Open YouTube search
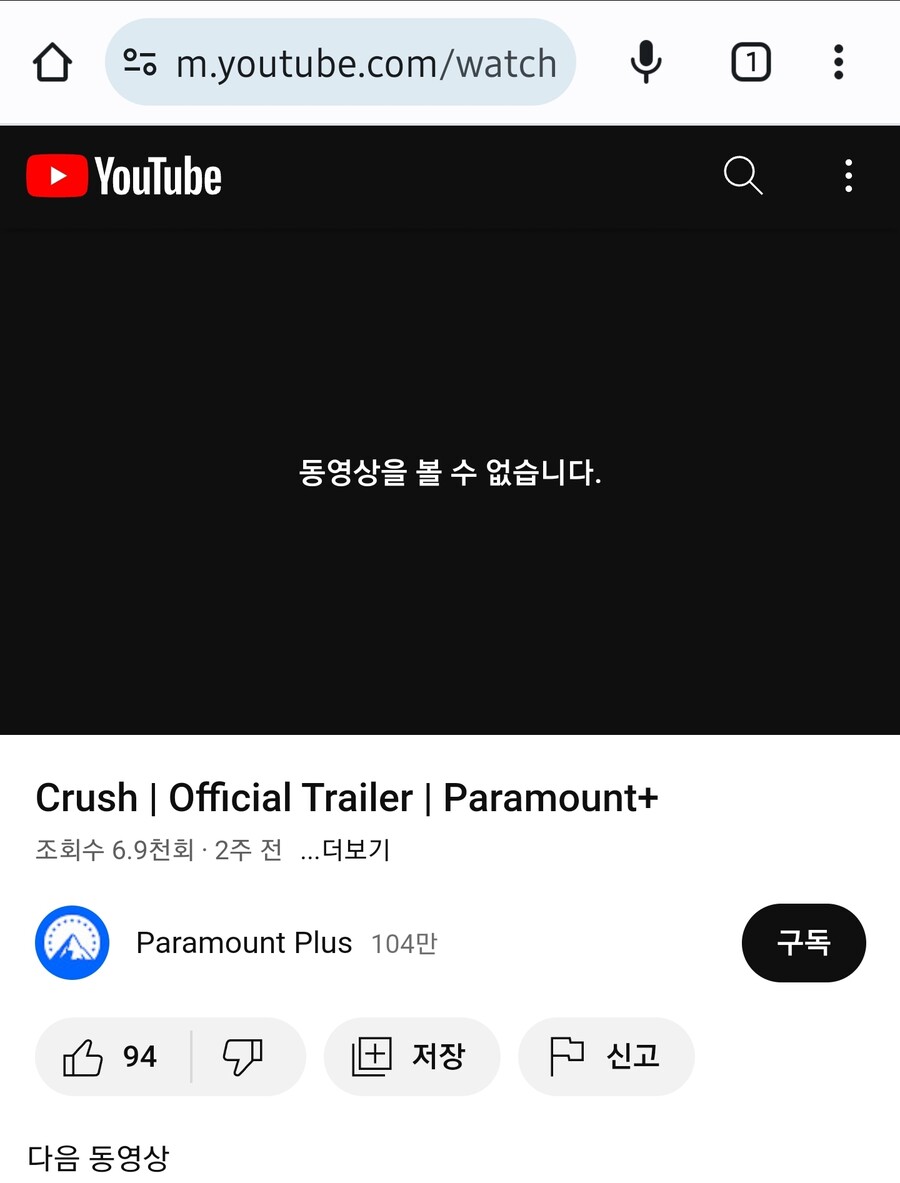This screenshot has width=900, height=1183. (x=742, y=176)
